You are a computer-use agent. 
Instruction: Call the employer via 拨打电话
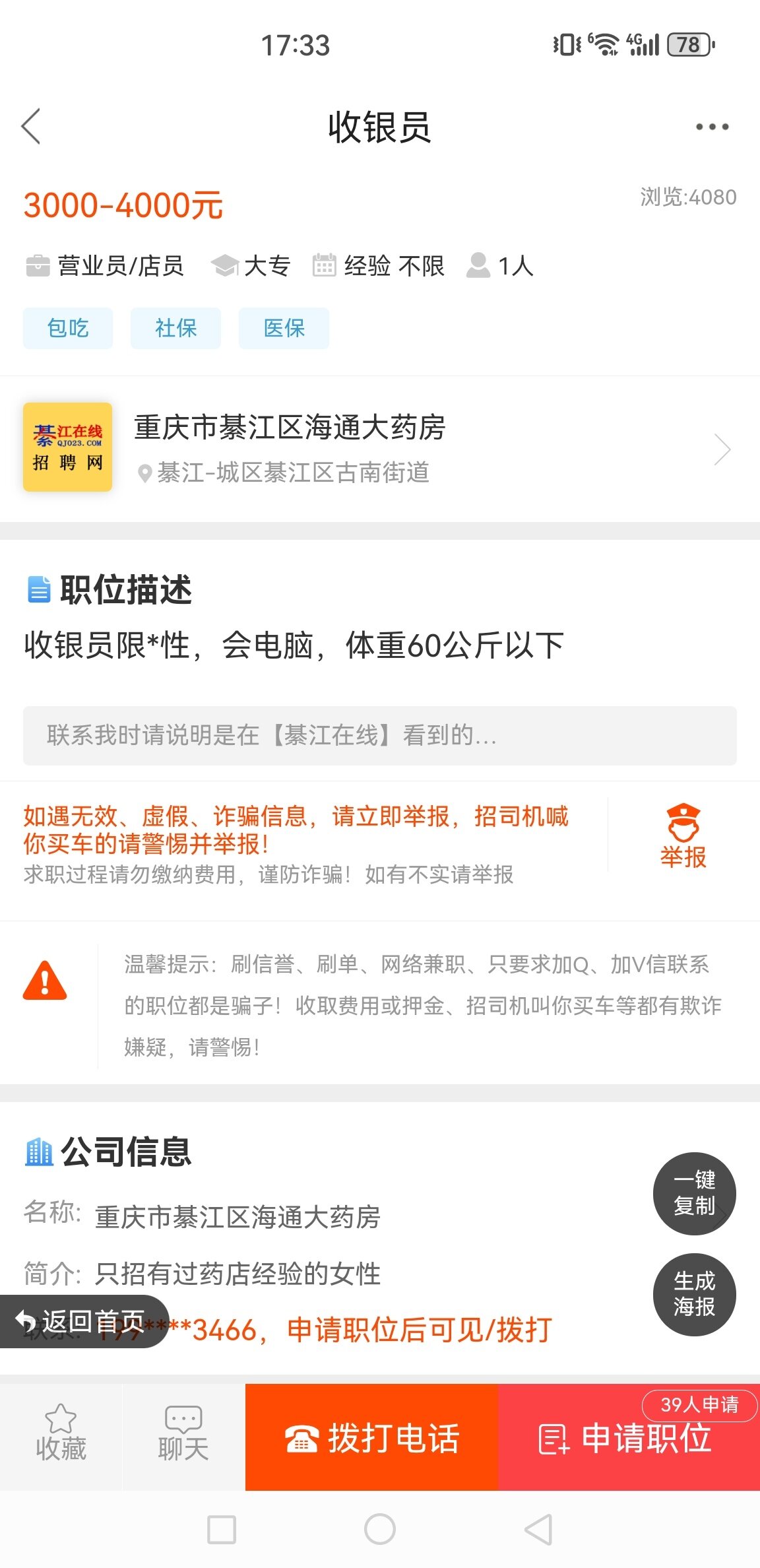coord(371,1437)
